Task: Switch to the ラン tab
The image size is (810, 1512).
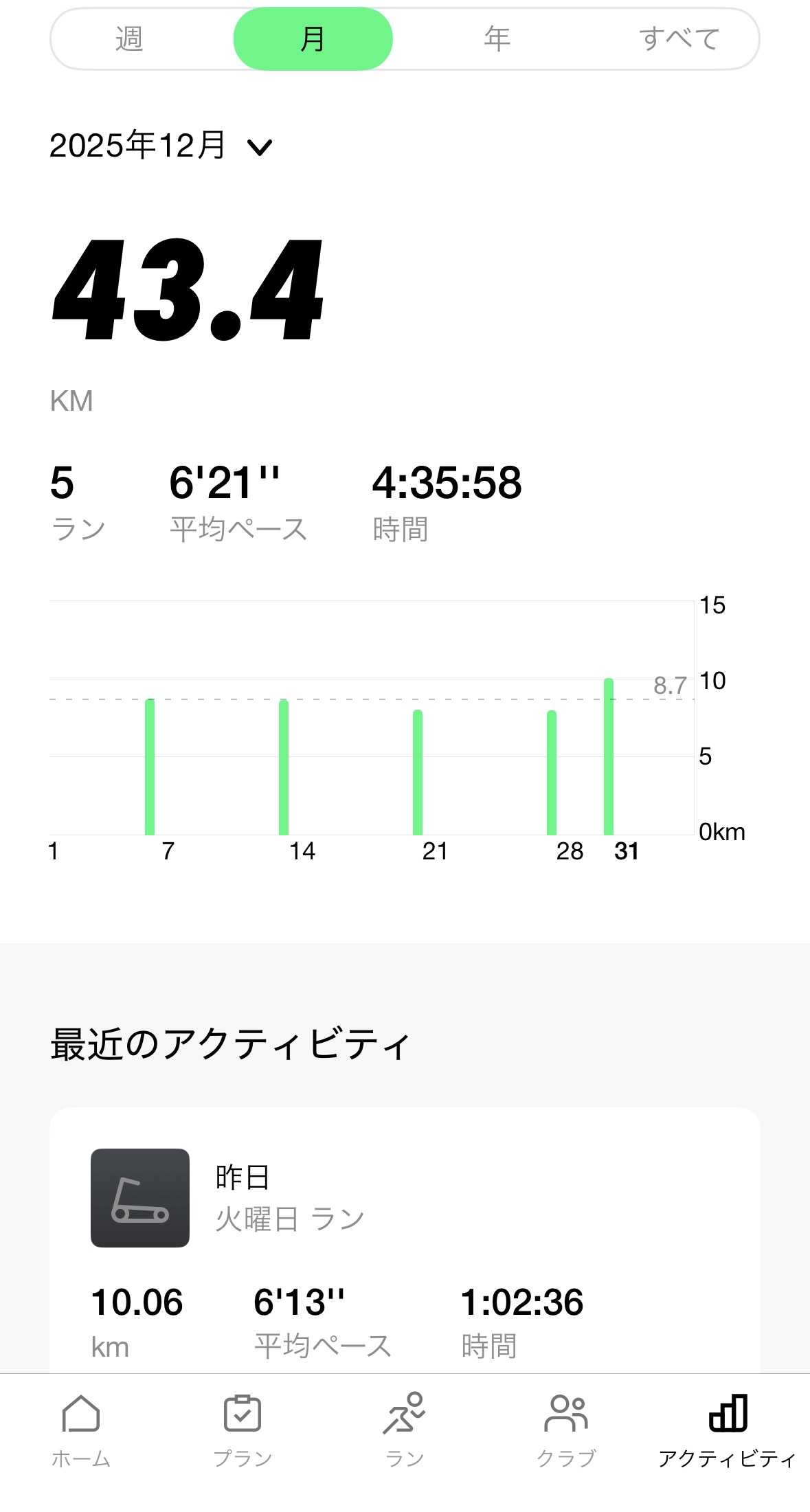Action: (405, 1430)
